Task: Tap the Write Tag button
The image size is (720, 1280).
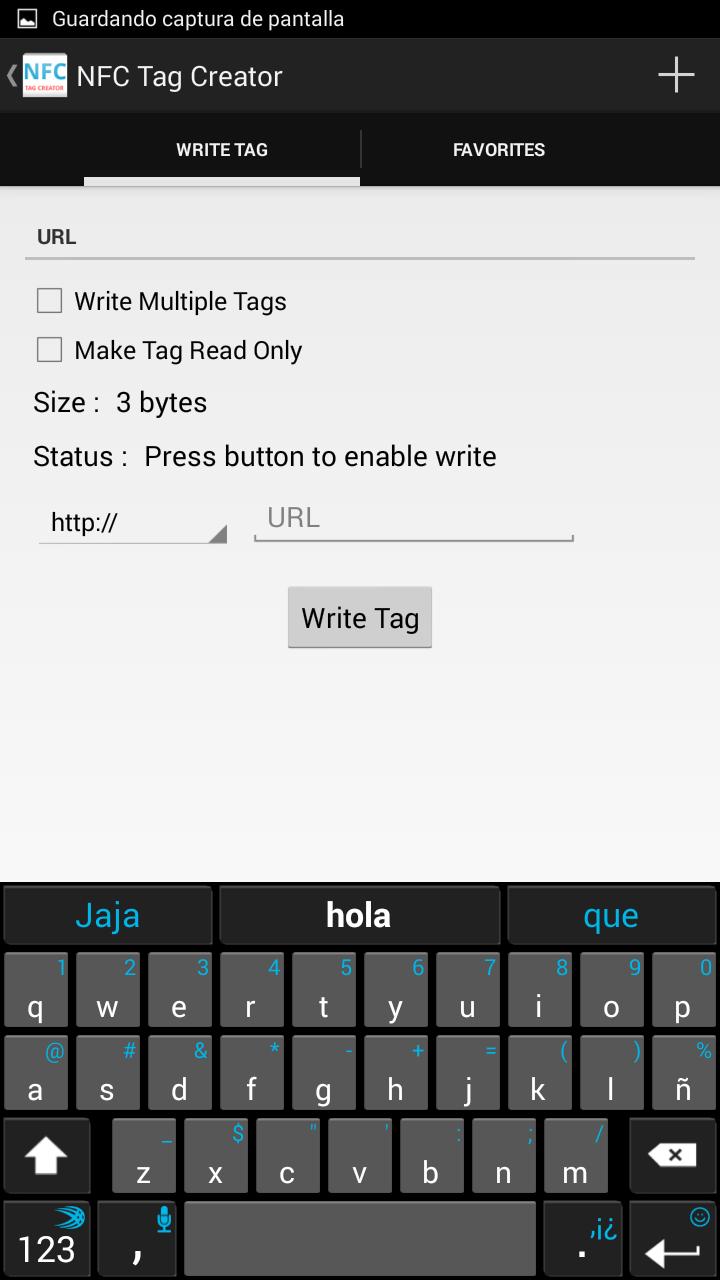Action: 360,618
